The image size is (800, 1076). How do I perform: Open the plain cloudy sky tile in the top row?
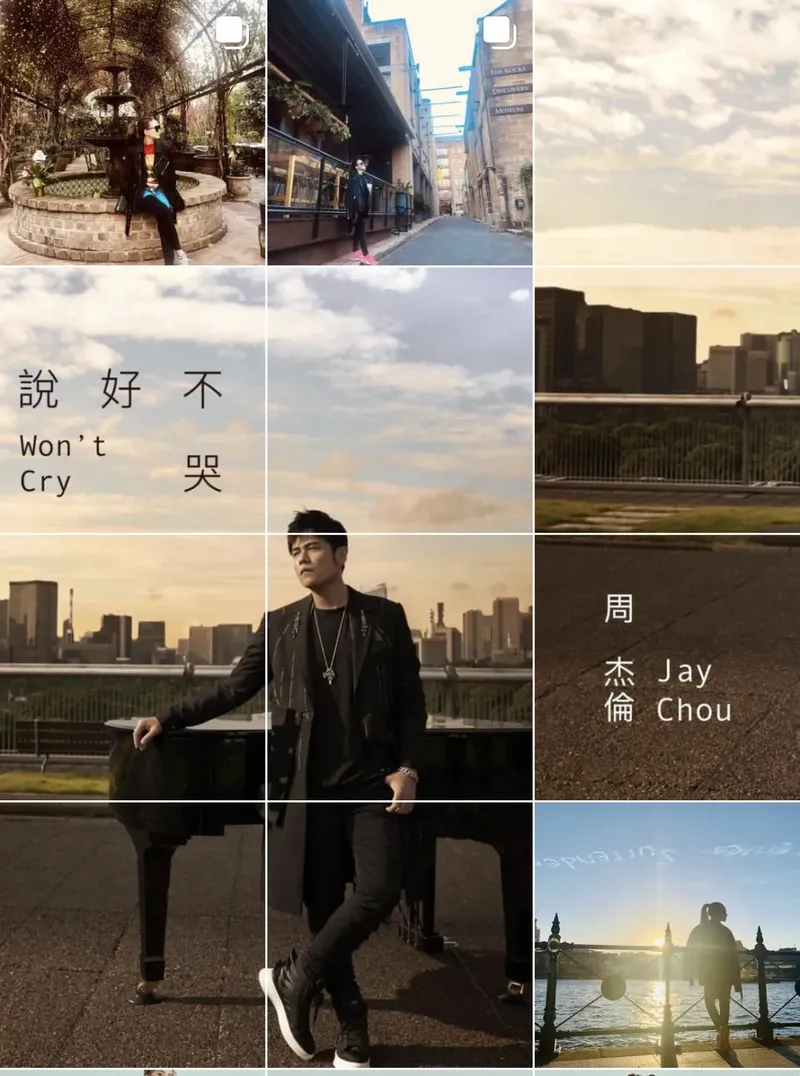tap(667, 132)
